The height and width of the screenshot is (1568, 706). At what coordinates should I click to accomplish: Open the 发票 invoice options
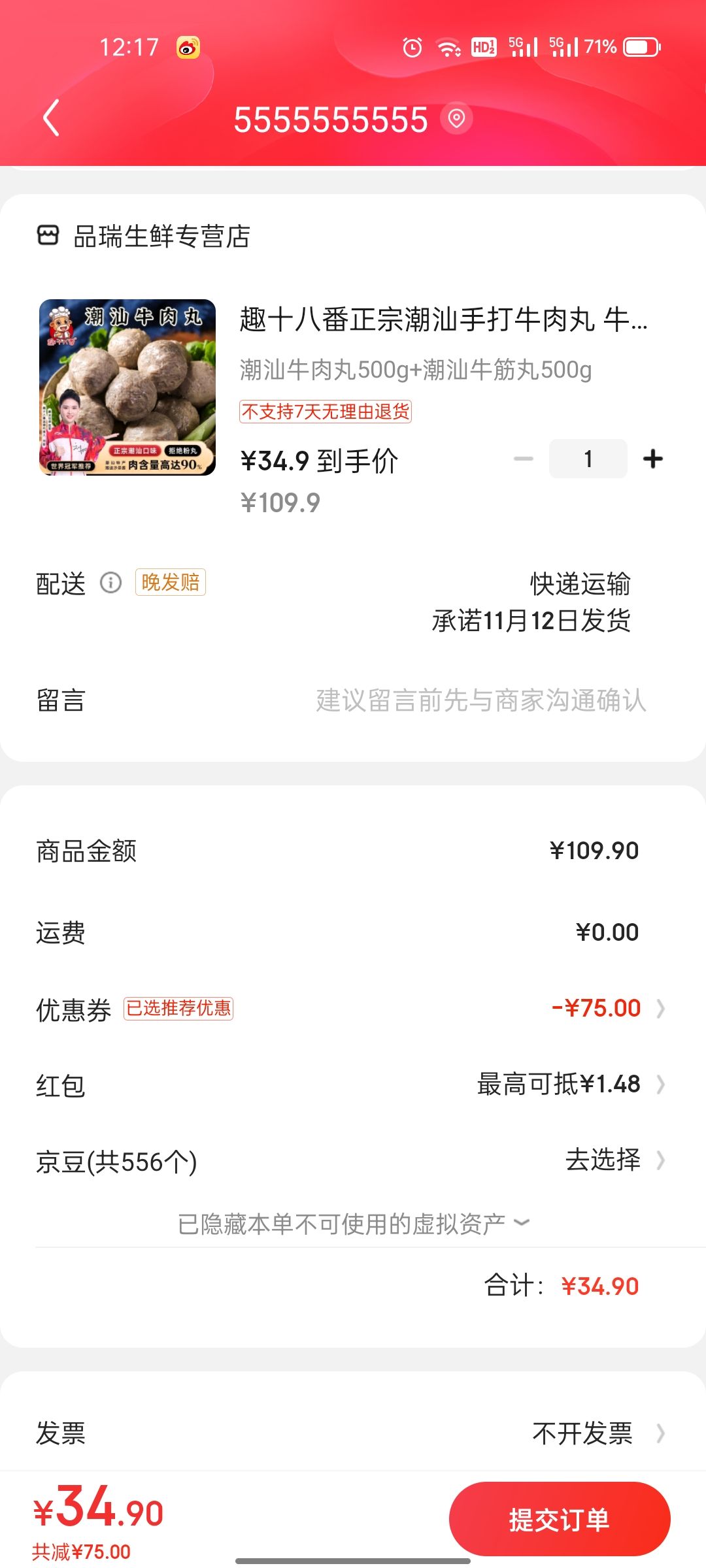coord(353,1433)
